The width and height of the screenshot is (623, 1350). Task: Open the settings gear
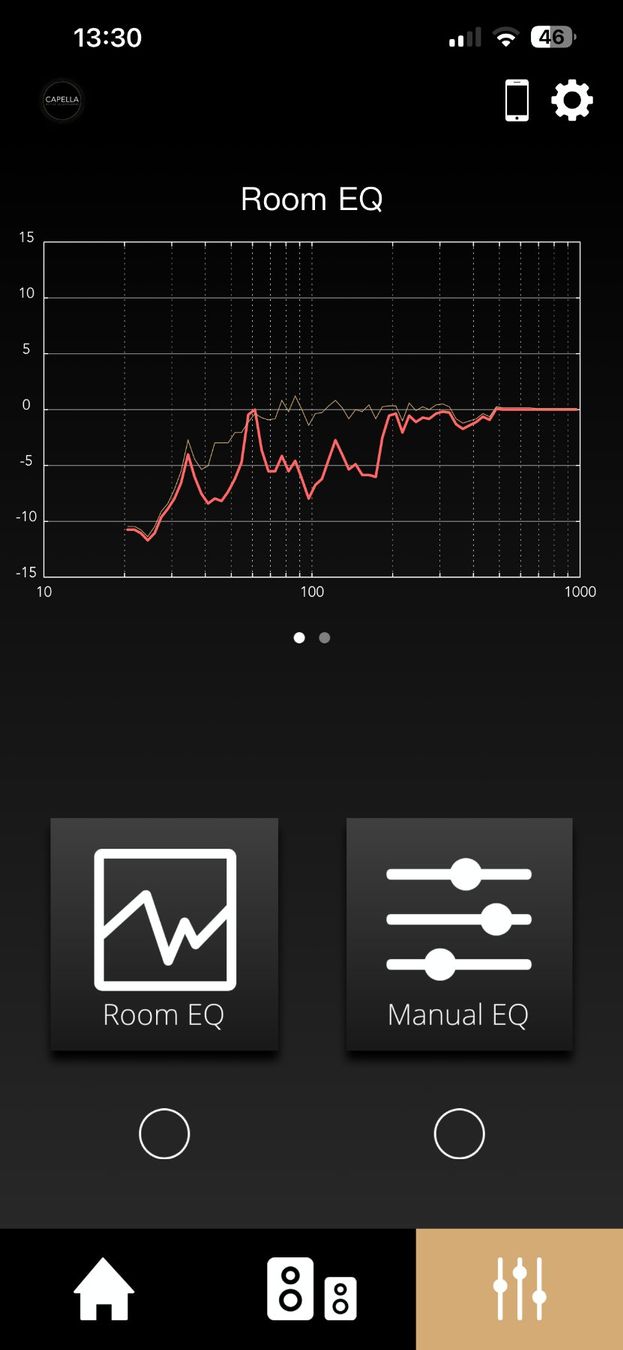(572, 101)
